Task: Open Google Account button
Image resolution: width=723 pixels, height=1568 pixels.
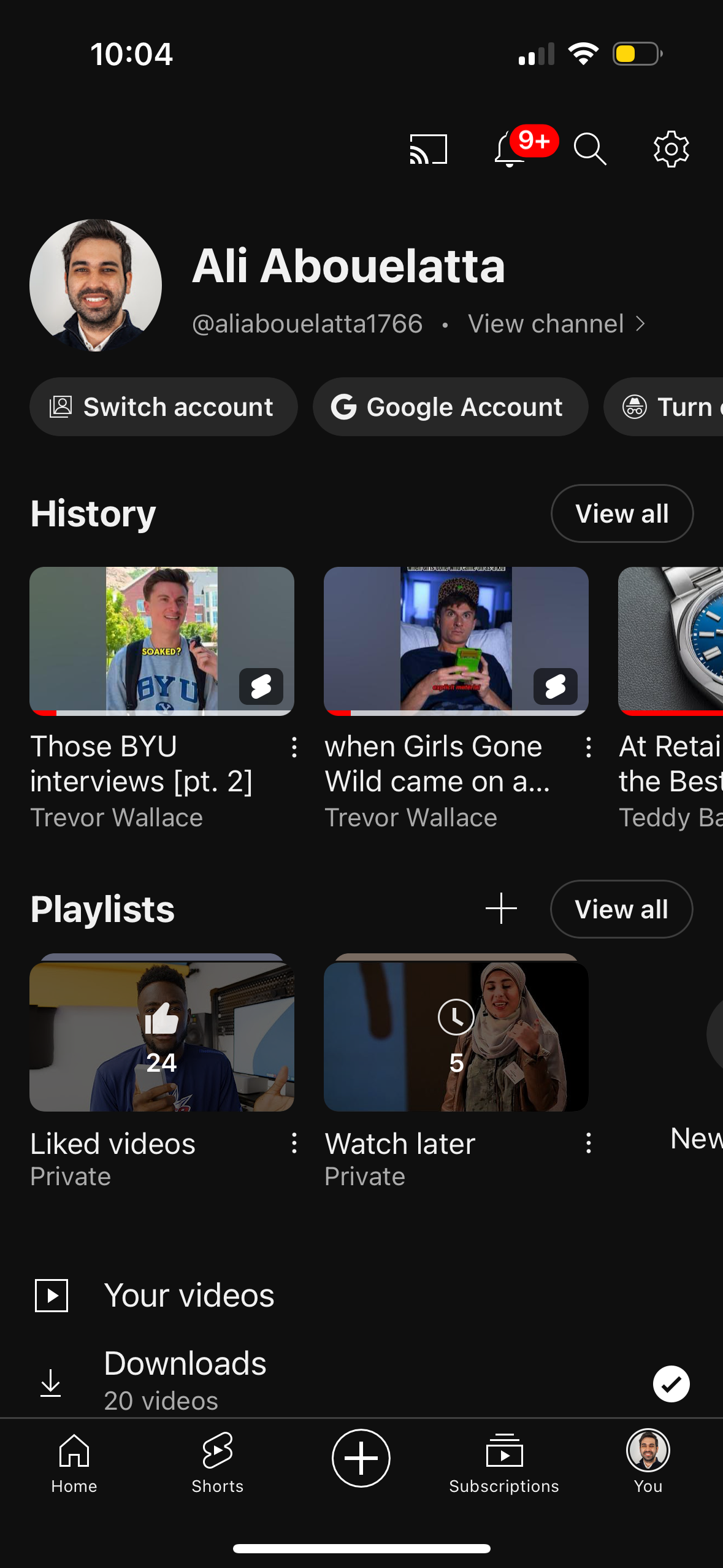Action: pos(450,406)
